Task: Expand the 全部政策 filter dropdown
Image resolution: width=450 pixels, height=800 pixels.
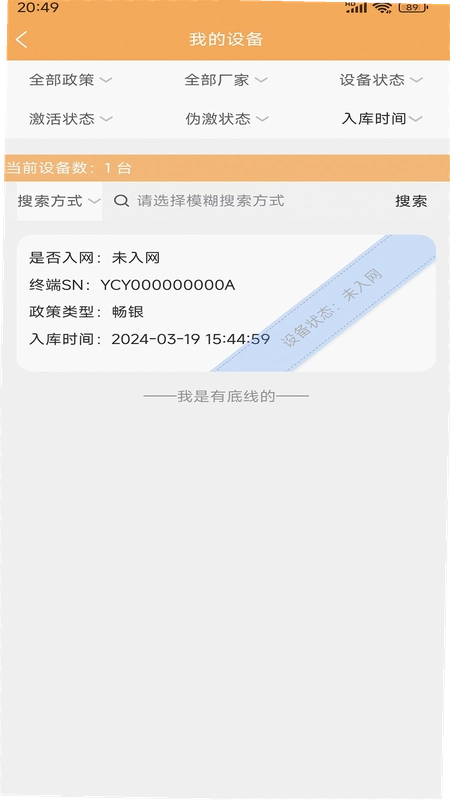Action: [70, 80]
